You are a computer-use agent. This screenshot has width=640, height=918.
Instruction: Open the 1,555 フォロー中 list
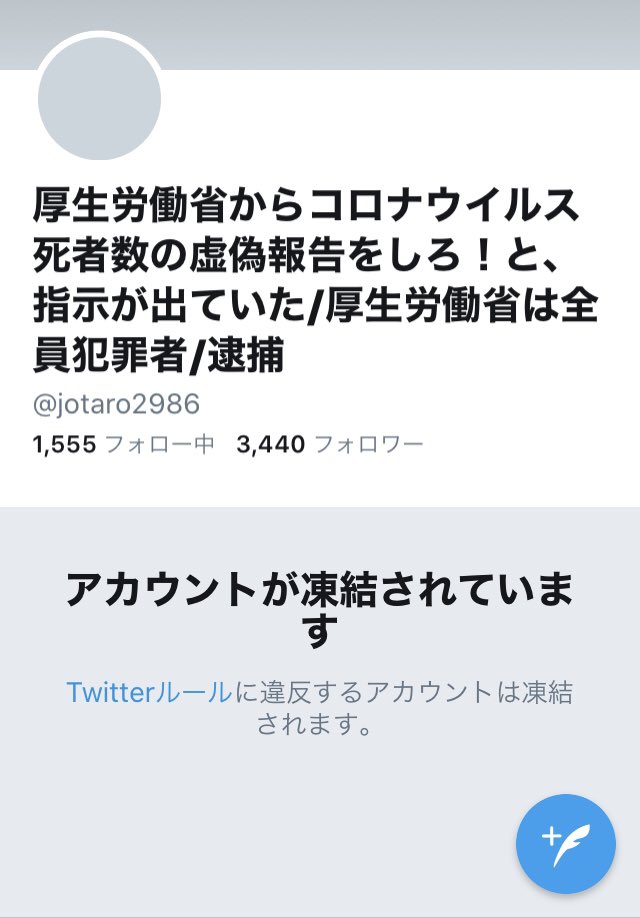(124, 445)
